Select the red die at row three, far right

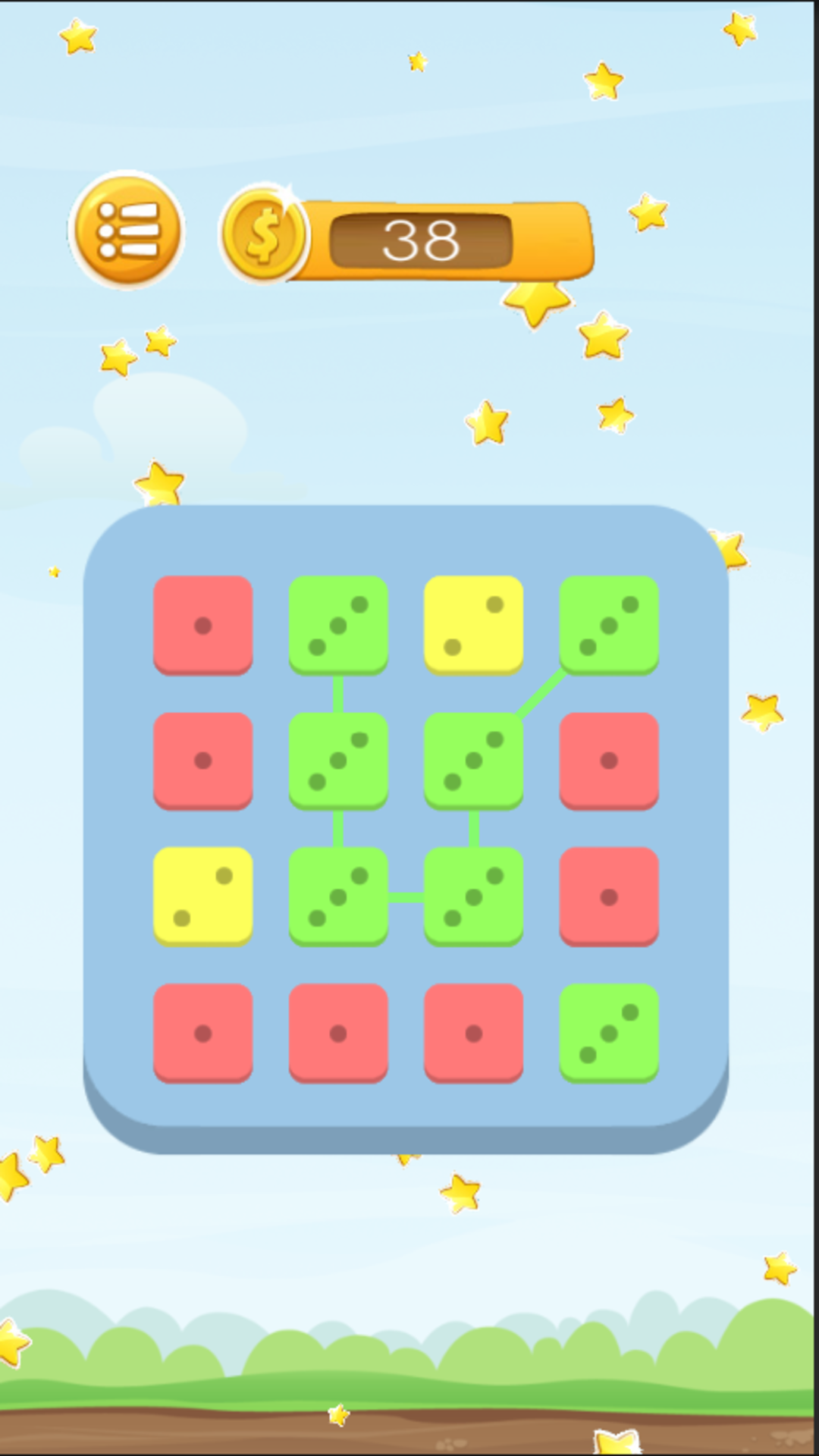pos(609,895)
